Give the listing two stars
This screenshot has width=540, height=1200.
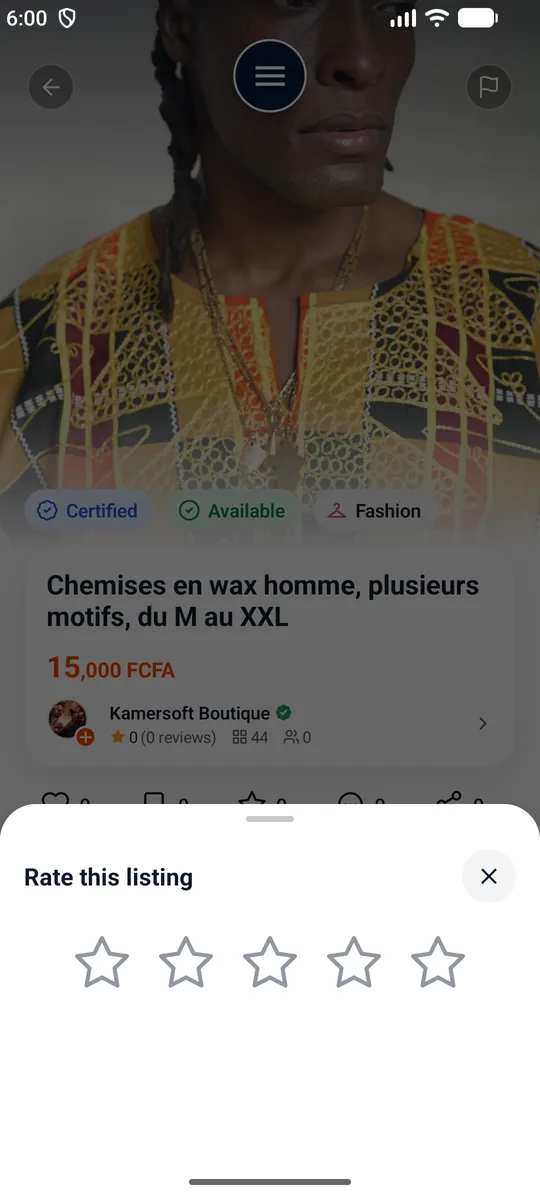(186, 963)
